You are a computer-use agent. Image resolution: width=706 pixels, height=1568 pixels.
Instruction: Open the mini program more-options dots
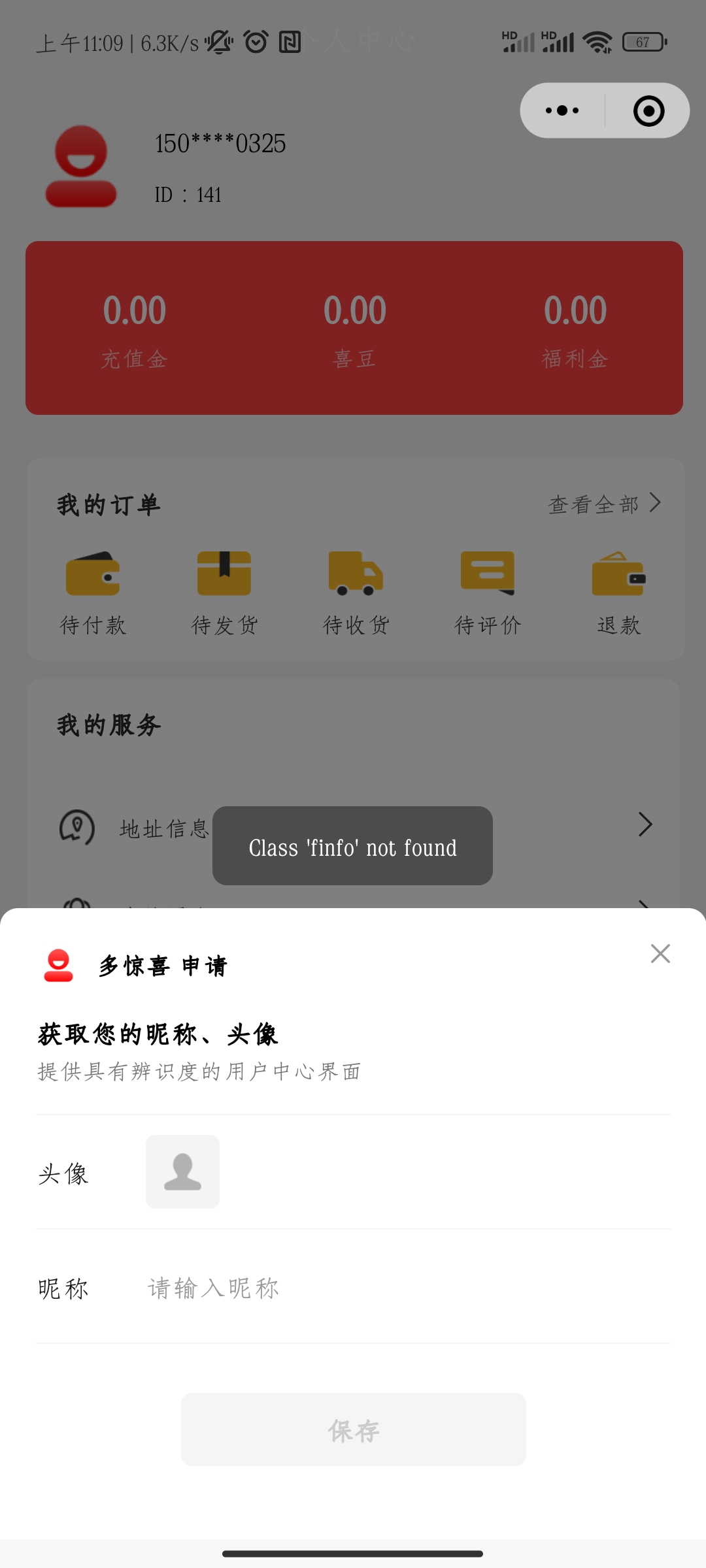(x=562, y=110)
